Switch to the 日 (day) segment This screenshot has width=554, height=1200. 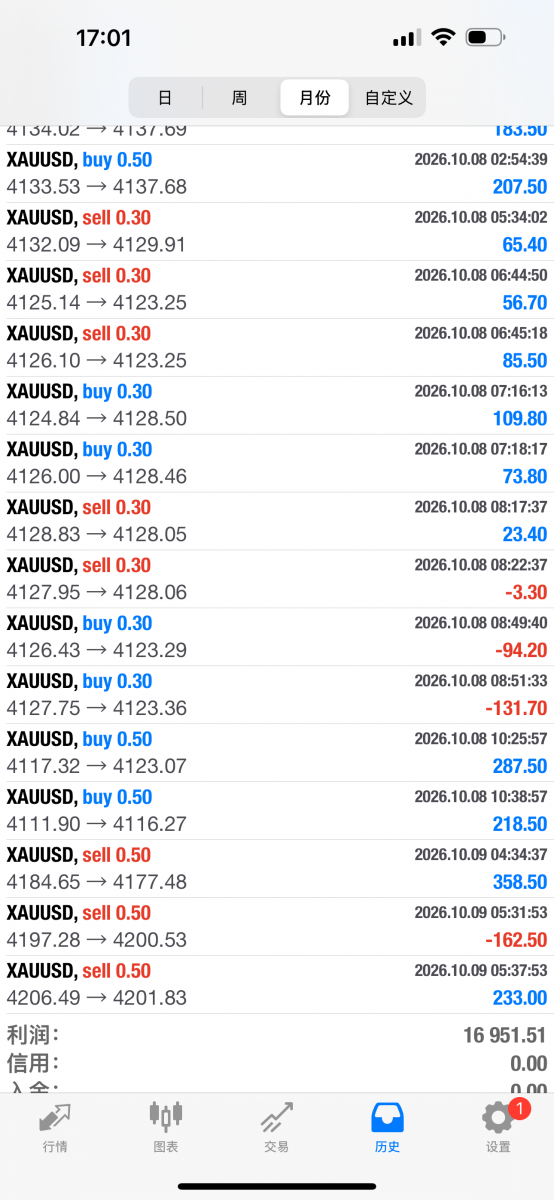165,98
